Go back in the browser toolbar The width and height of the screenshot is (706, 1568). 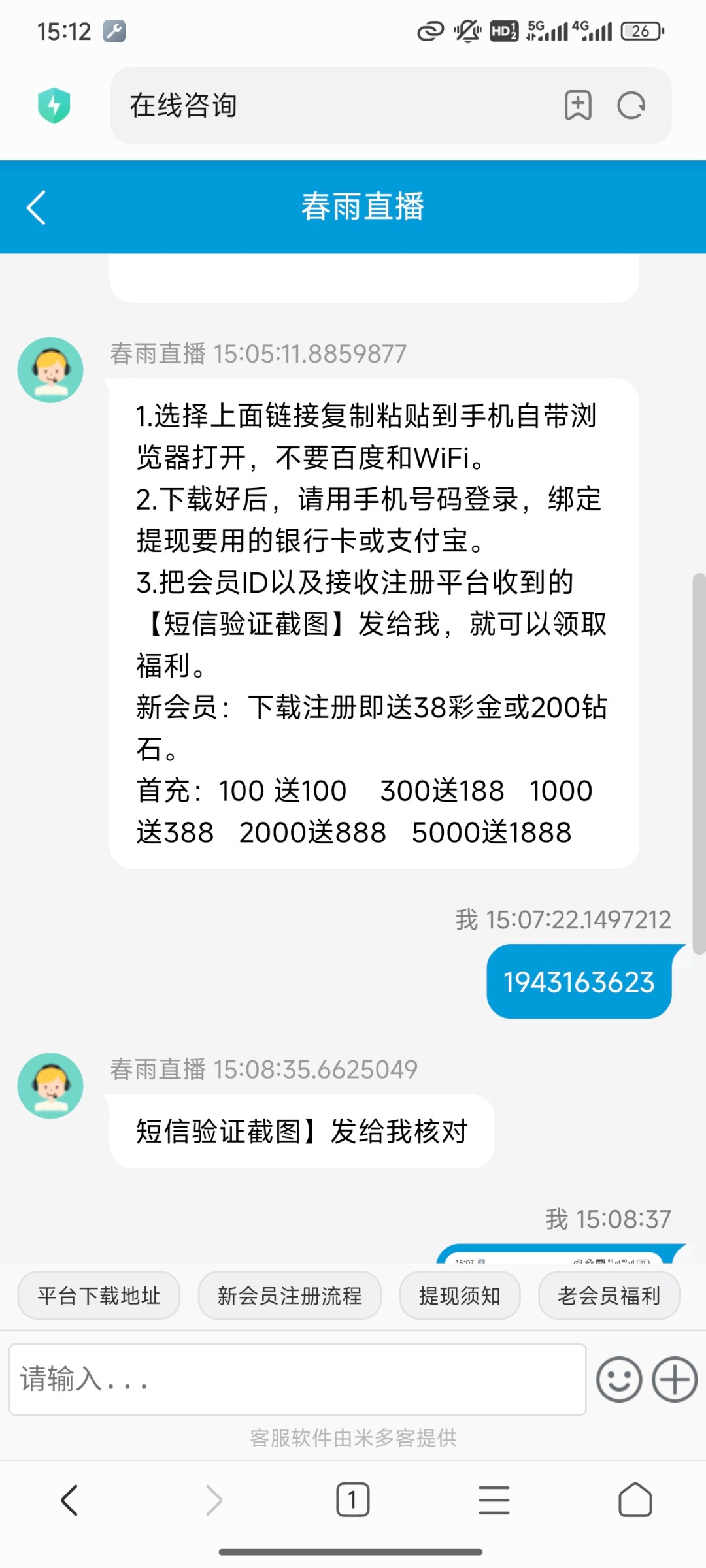70,1499
